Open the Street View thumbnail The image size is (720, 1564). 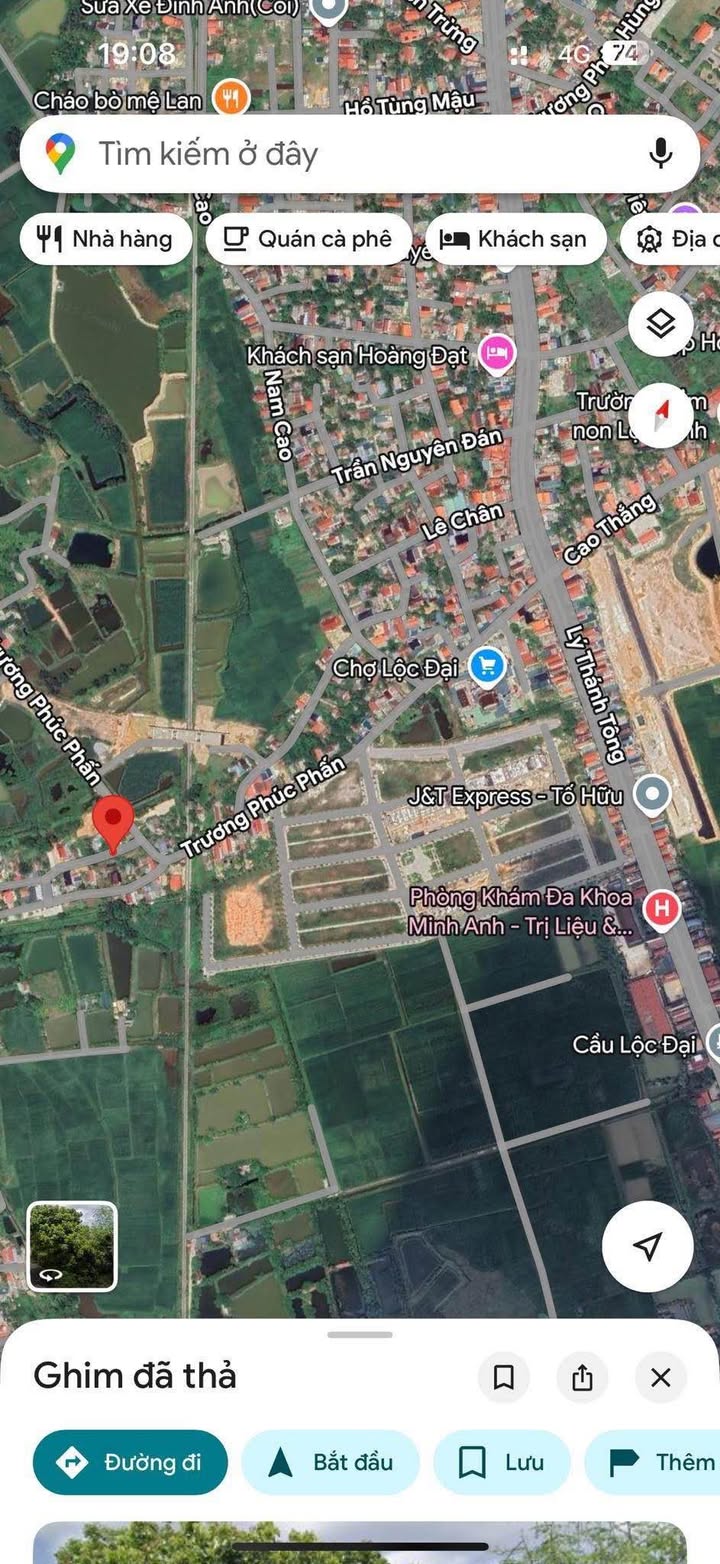click(x=72, y=1246)
